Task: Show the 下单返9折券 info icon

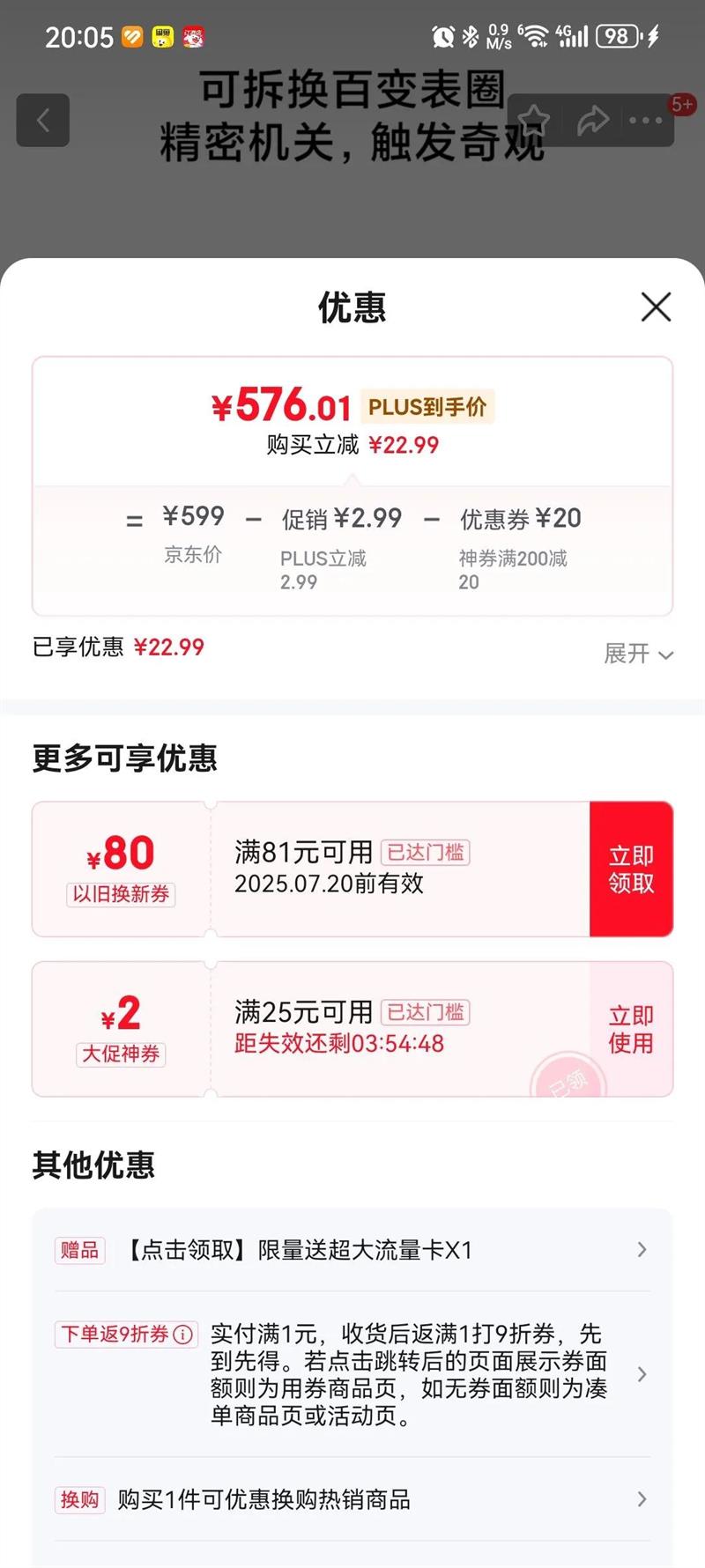Action: [x=183, y=1335]
